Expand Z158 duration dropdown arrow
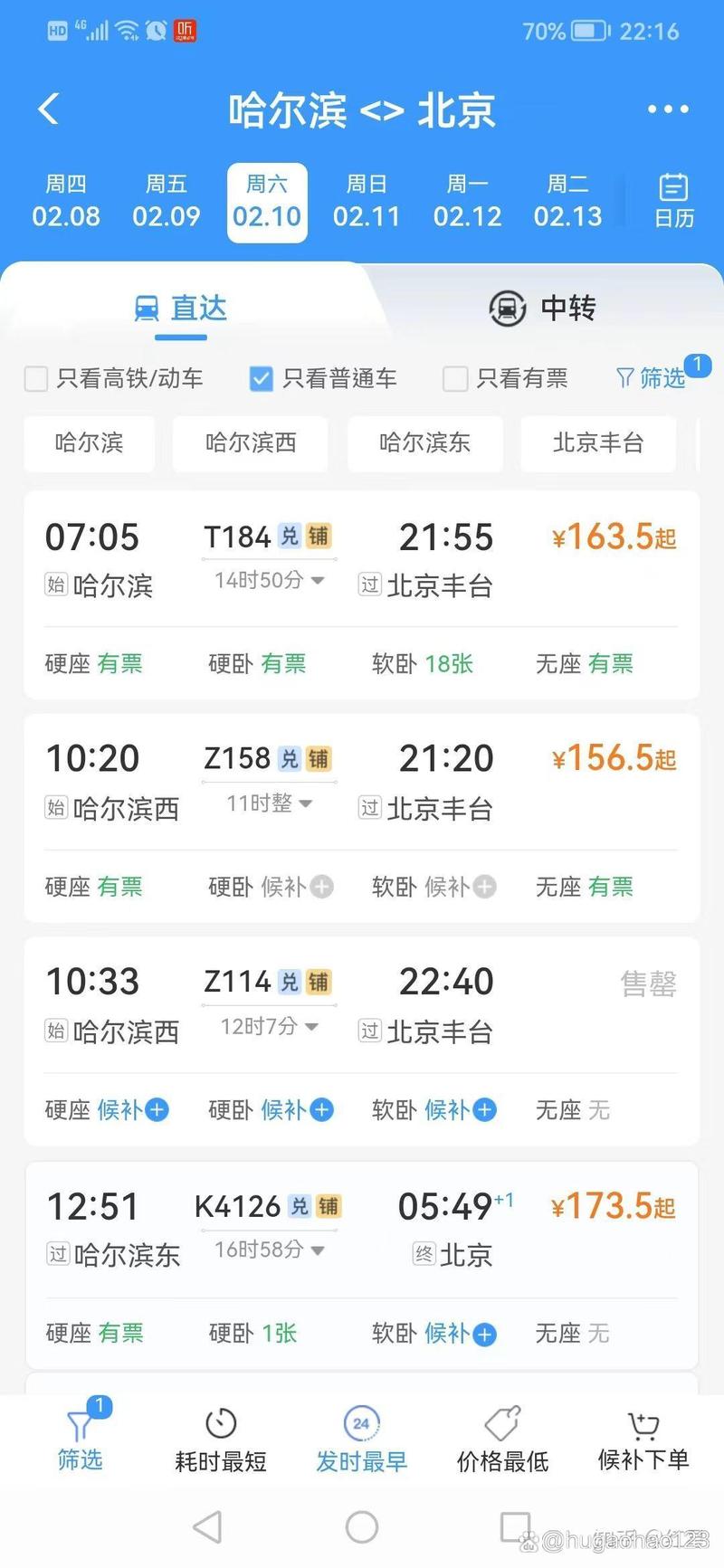The image size is (724, 1568). click(x=305, y=803)
